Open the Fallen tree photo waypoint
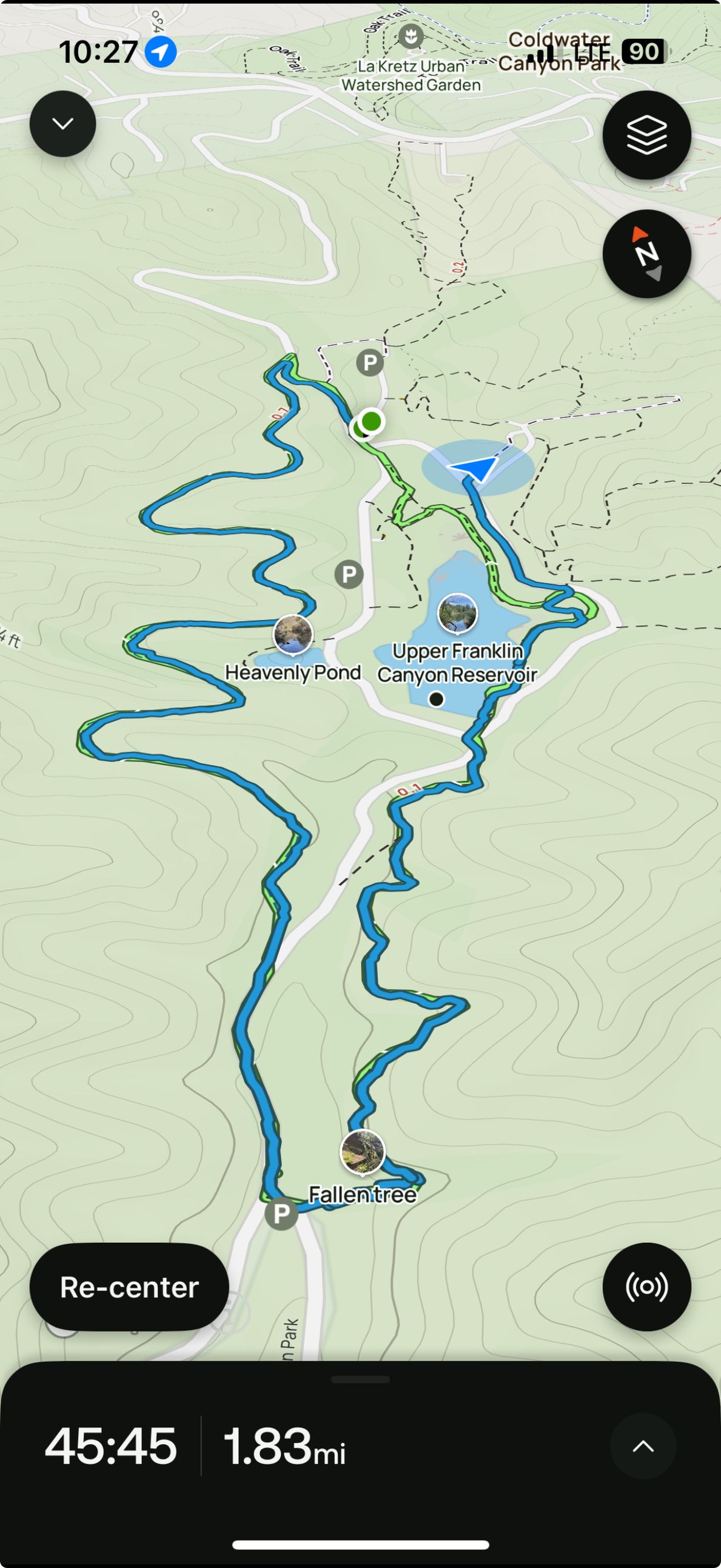 click(363, 1152)
